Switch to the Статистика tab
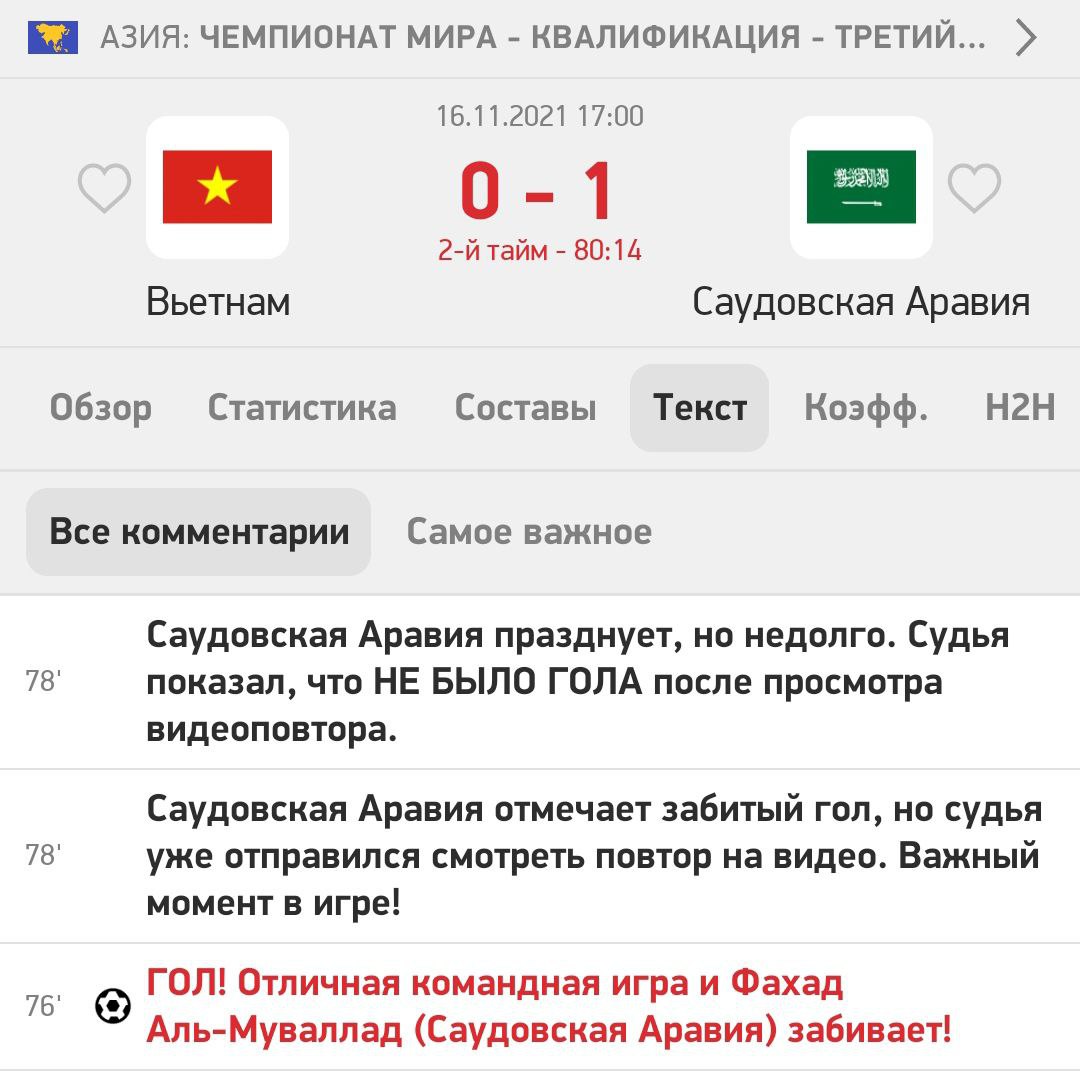 302,408
